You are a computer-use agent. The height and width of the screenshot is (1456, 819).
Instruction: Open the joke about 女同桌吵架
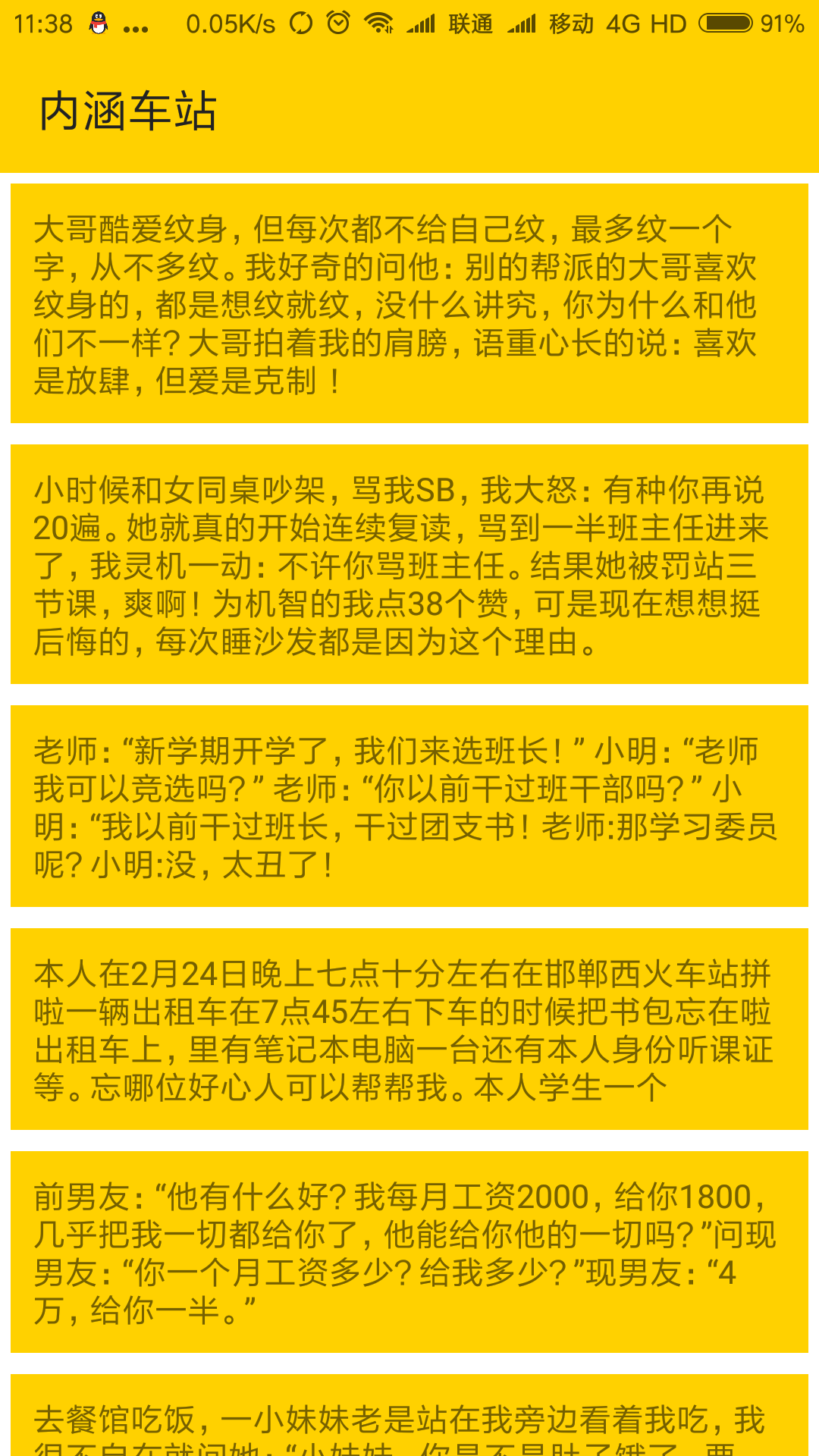409,564
